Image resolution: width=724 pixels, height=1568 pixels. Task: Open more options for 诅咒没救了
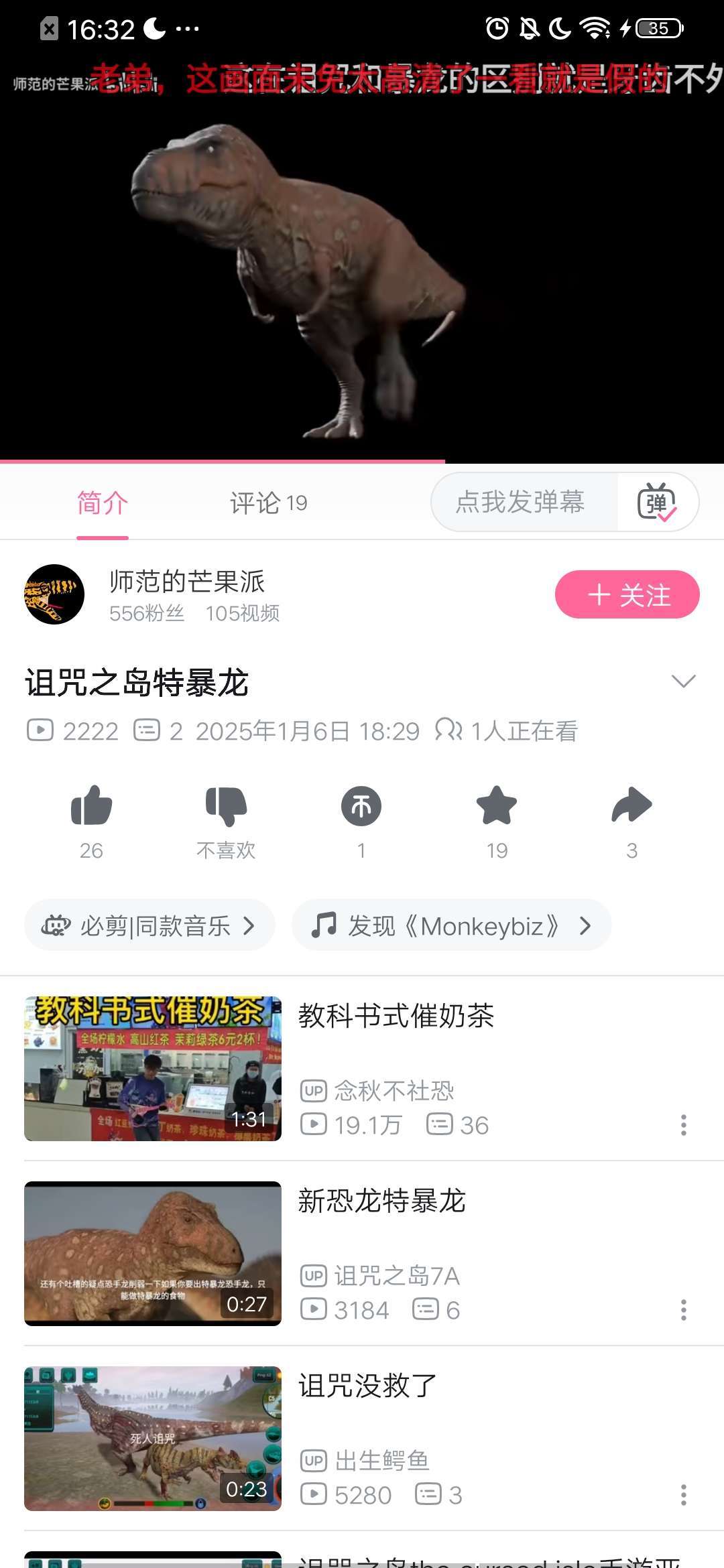pos(683,1495)
